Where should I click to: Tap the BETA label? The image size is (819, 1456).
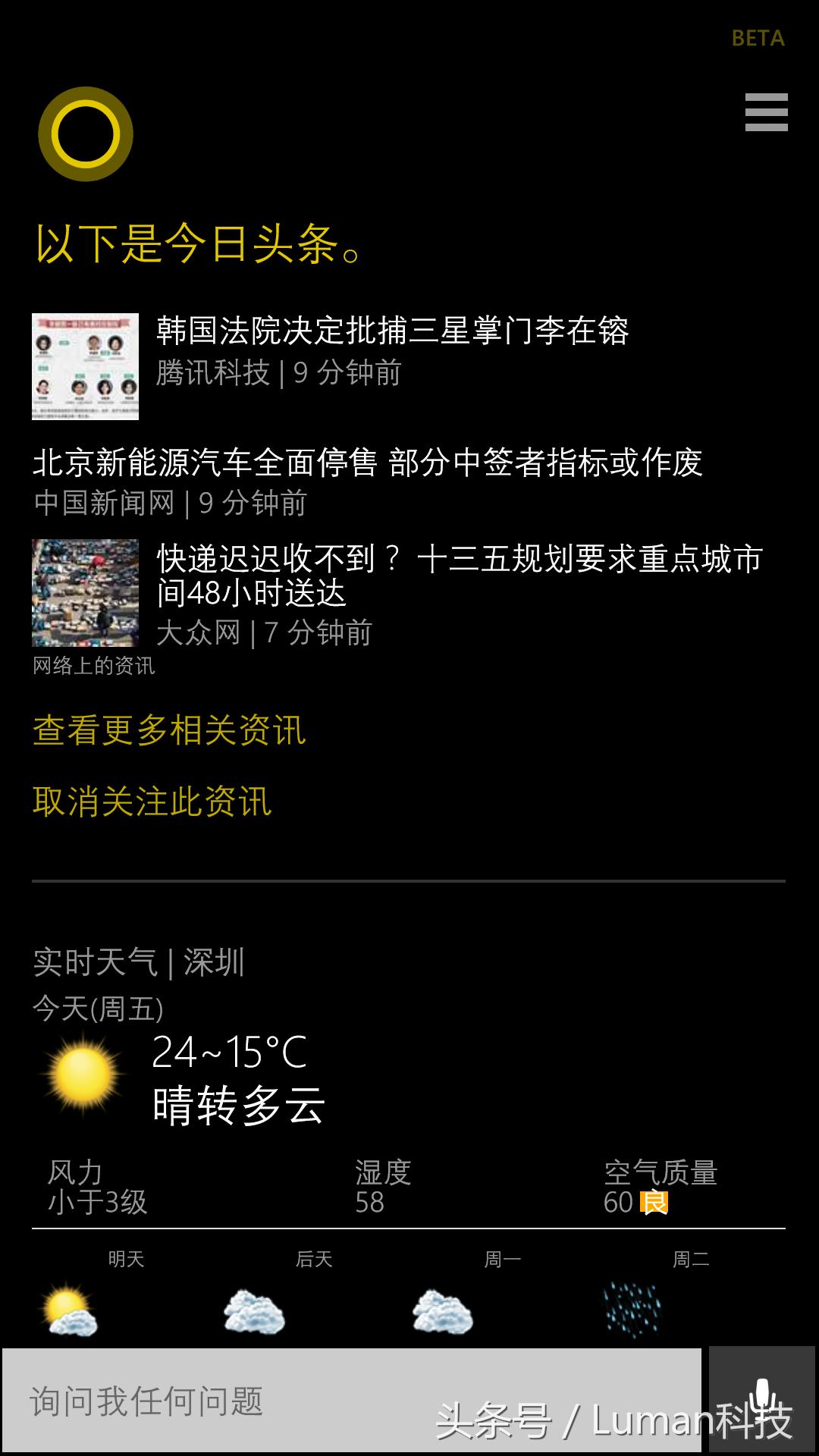[757, 38]
